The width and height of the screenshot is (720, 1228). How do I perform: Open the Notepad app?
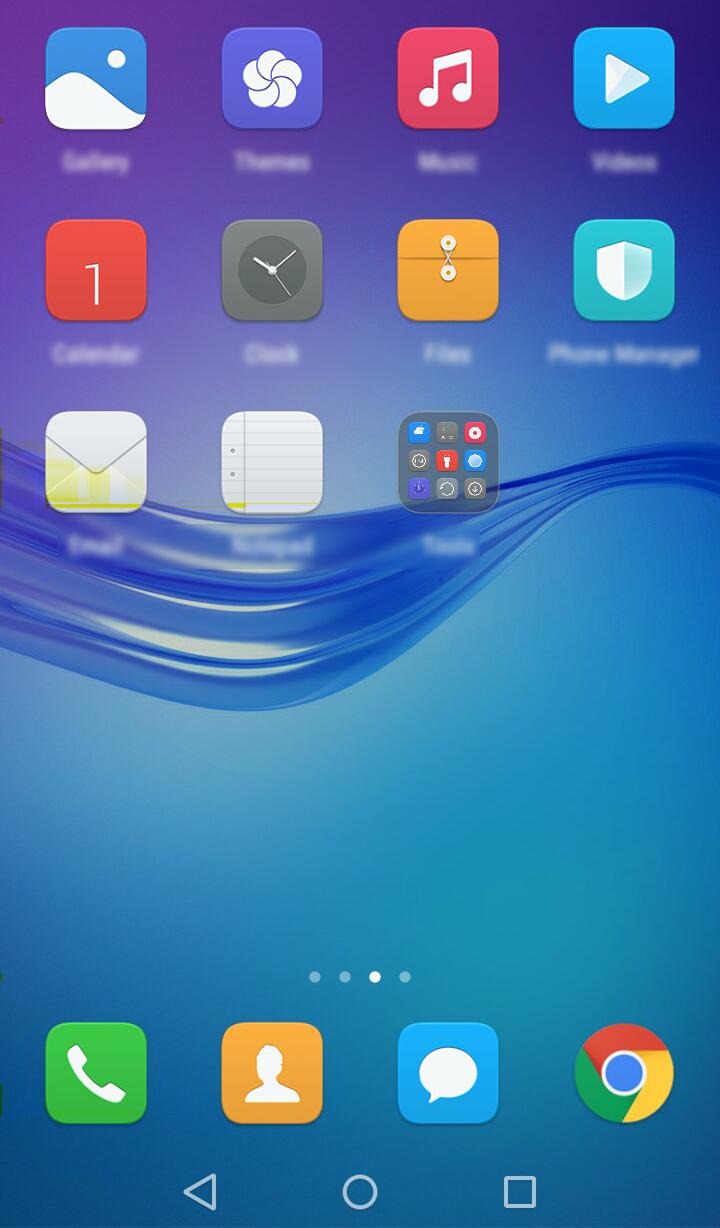272,462
